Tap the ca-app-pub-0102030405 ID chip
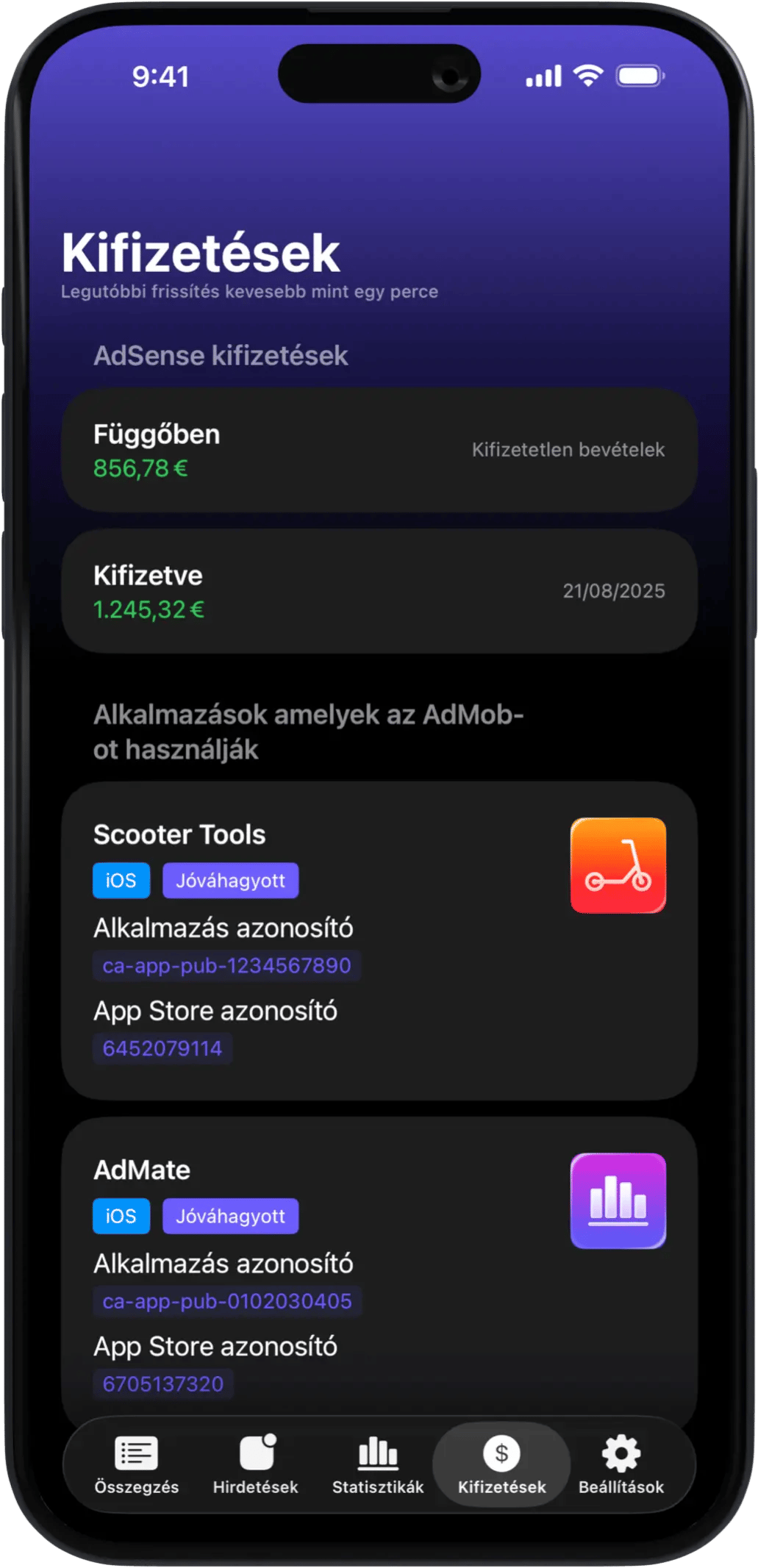Viewport: 758px width, 1568px height. 226,1301
